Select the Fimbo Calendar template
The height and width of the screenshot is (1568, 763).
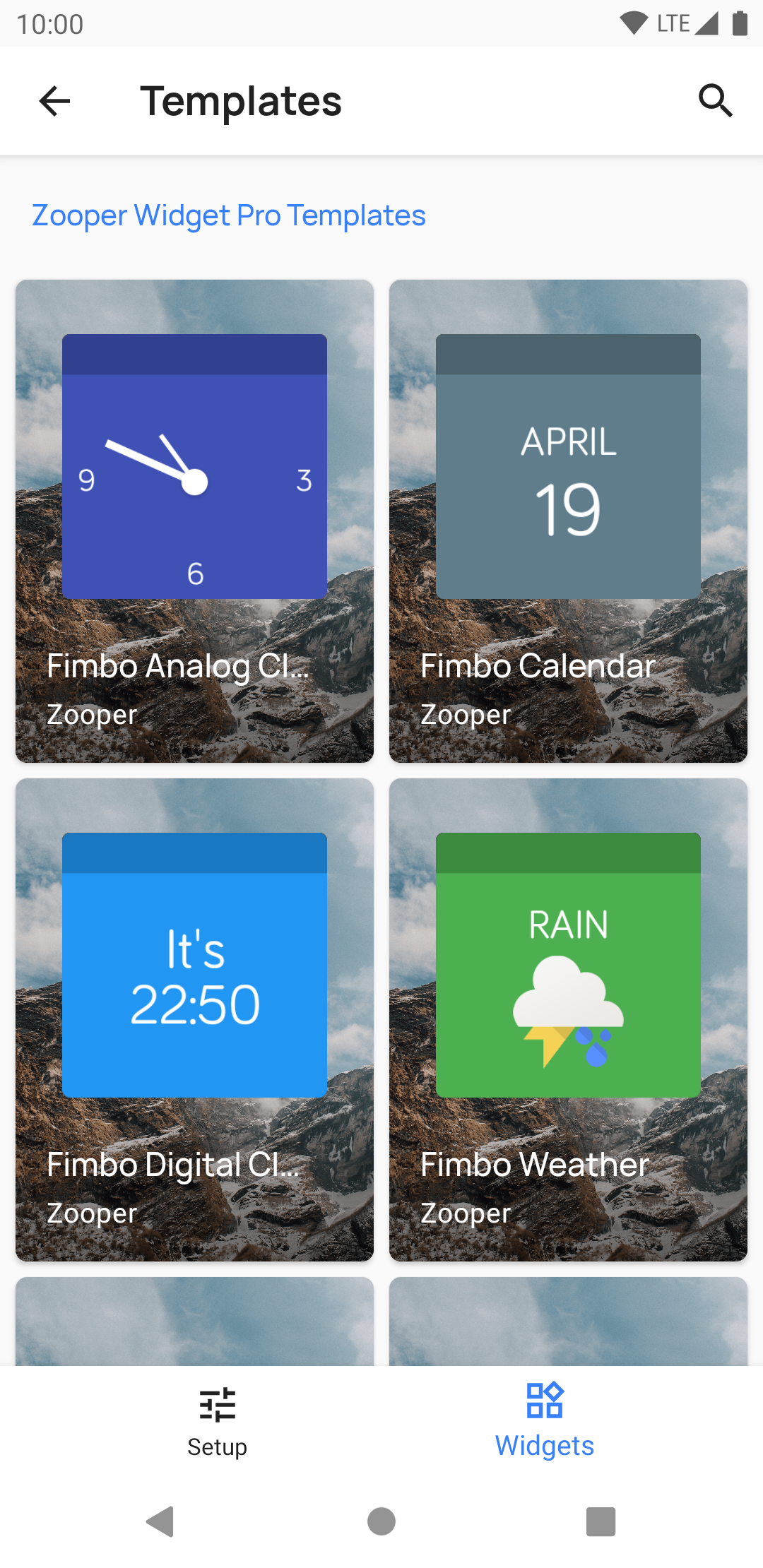click(x=568, y=521)
